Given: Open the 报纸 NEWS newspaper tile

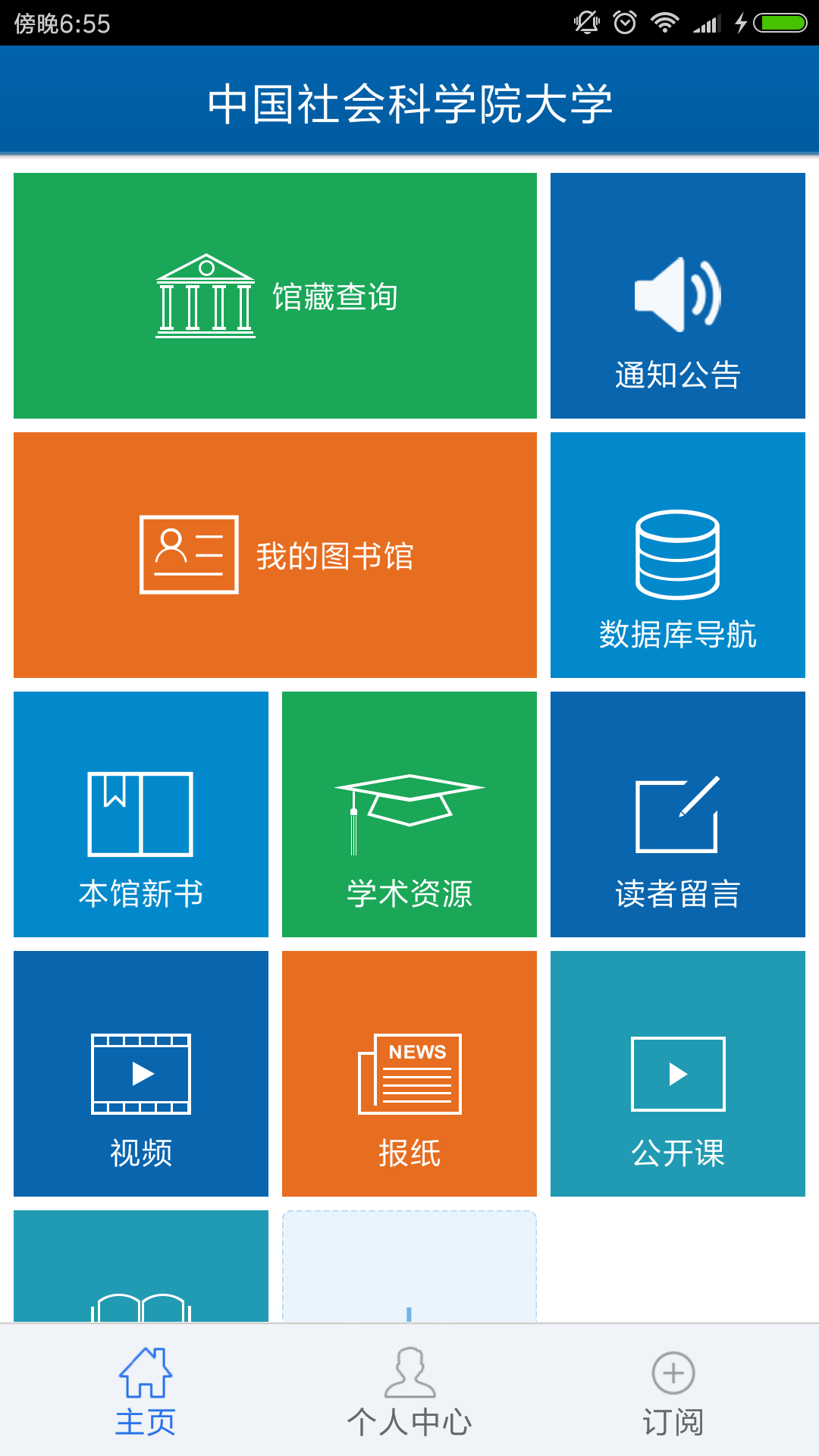Looking at the screenshot, I should point(409,1073).
